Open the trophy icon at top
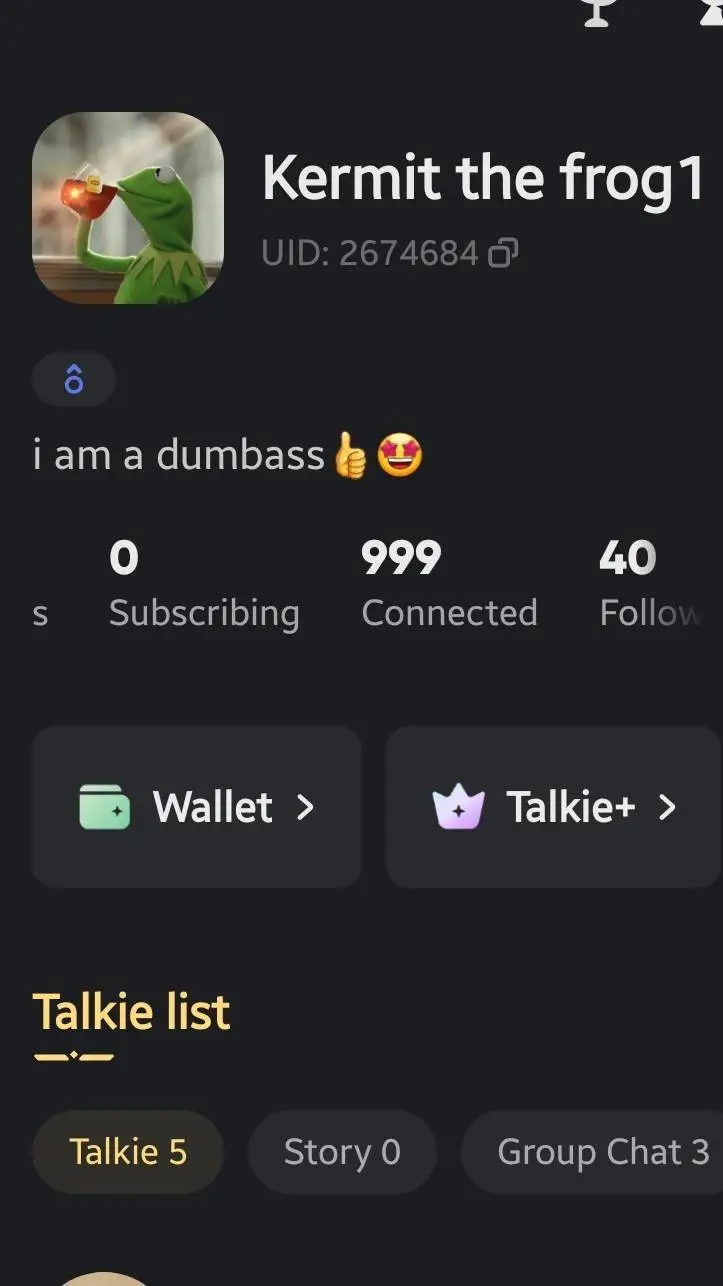This screenshot has width=723, height=1286. tap(598, 10)
